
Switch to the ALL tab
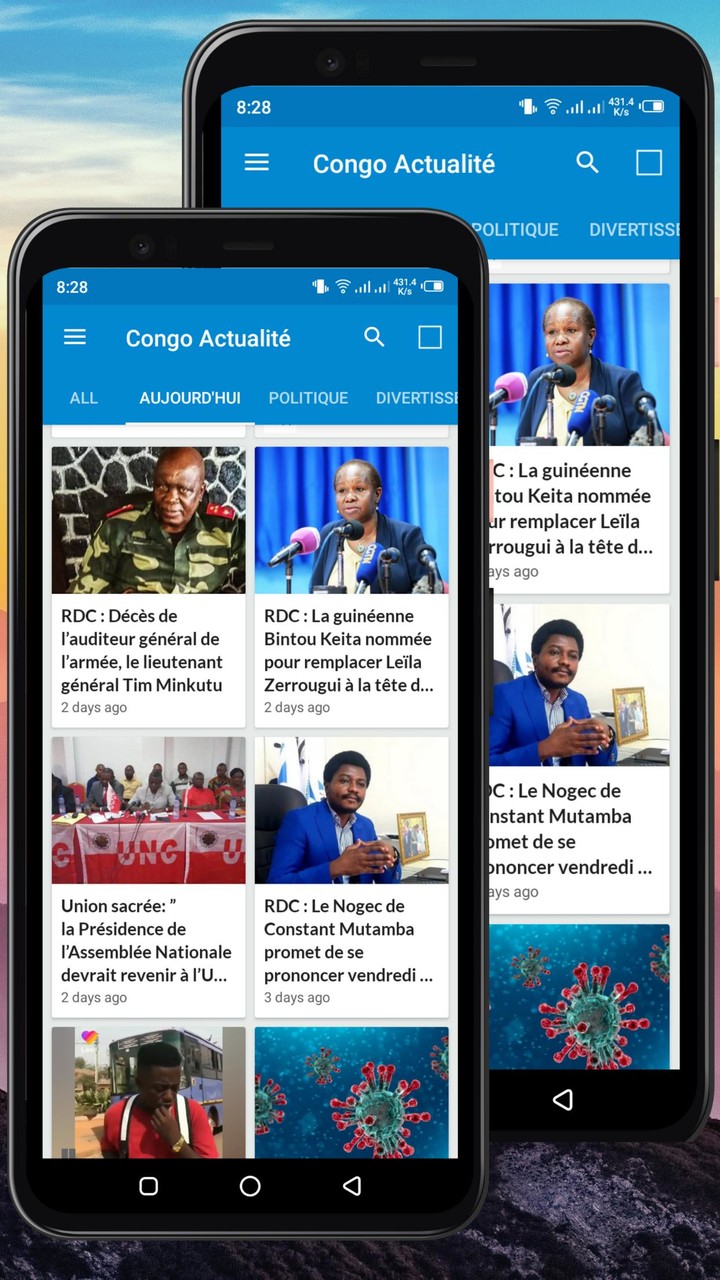(x=83, y=398)
